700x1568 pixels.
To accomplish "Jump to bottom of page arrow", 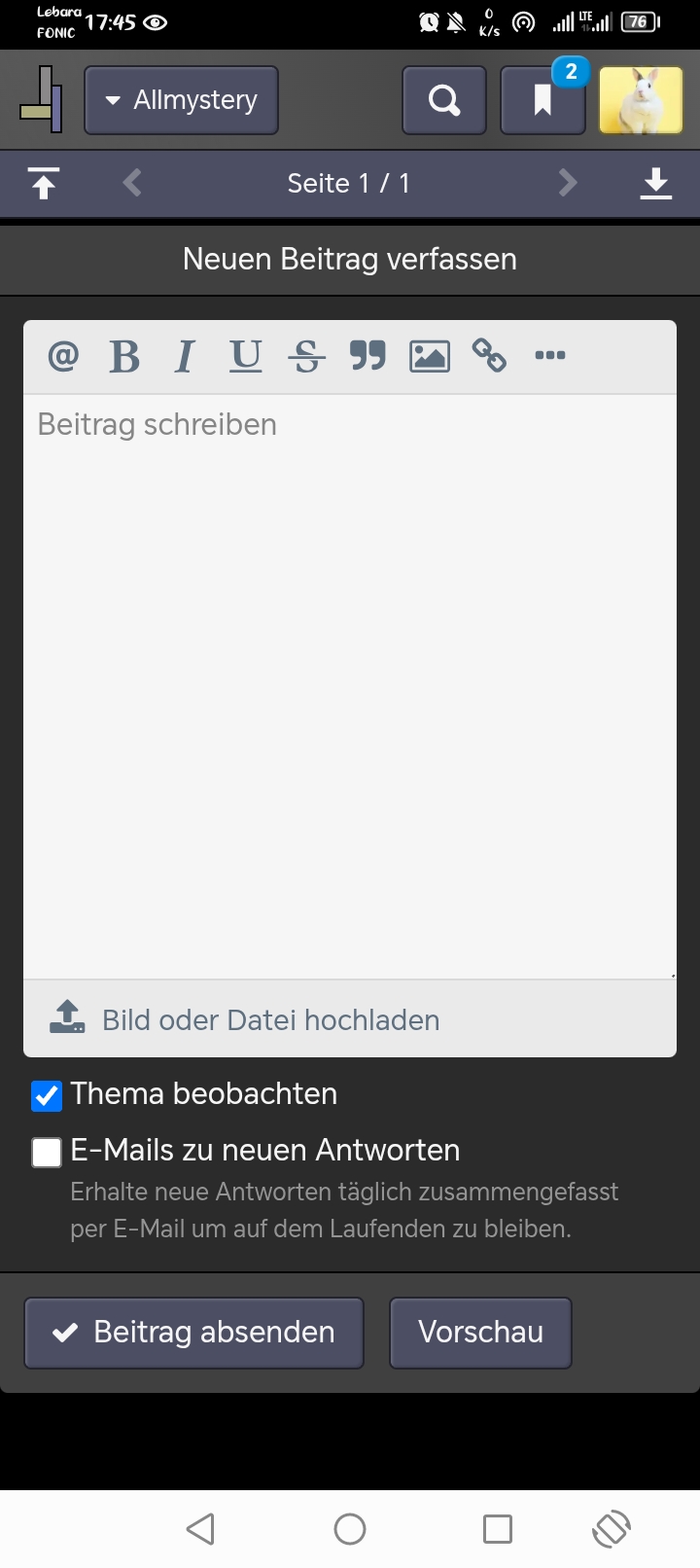I will pyautogui.click(x=656, y=183).
